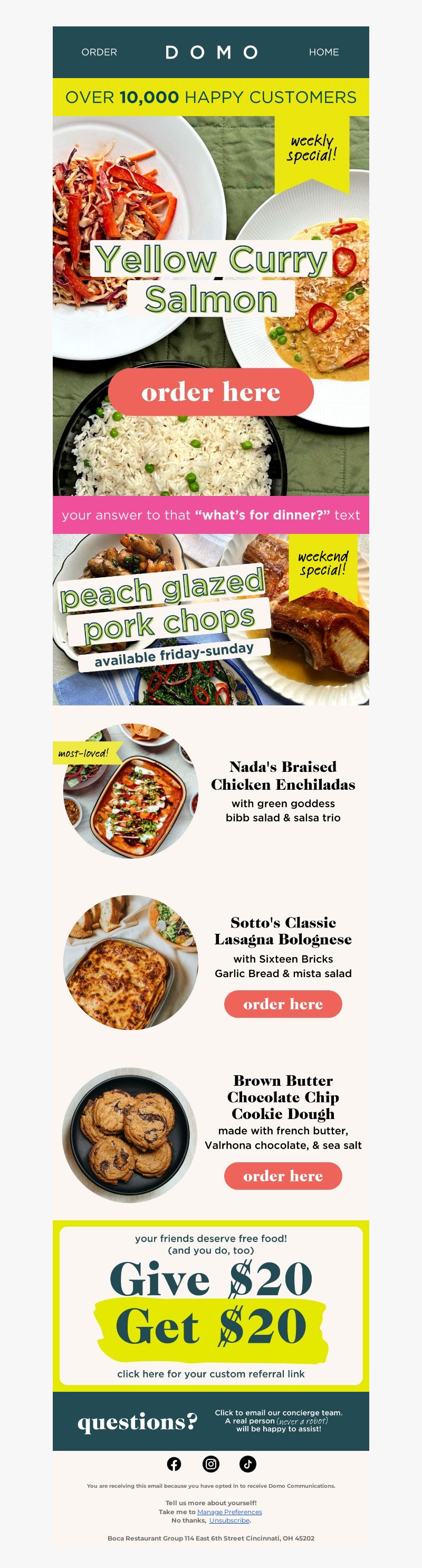View Nada's Braised Chicken Enchiladas photo
422x1568 pixels.
point(131,791)
